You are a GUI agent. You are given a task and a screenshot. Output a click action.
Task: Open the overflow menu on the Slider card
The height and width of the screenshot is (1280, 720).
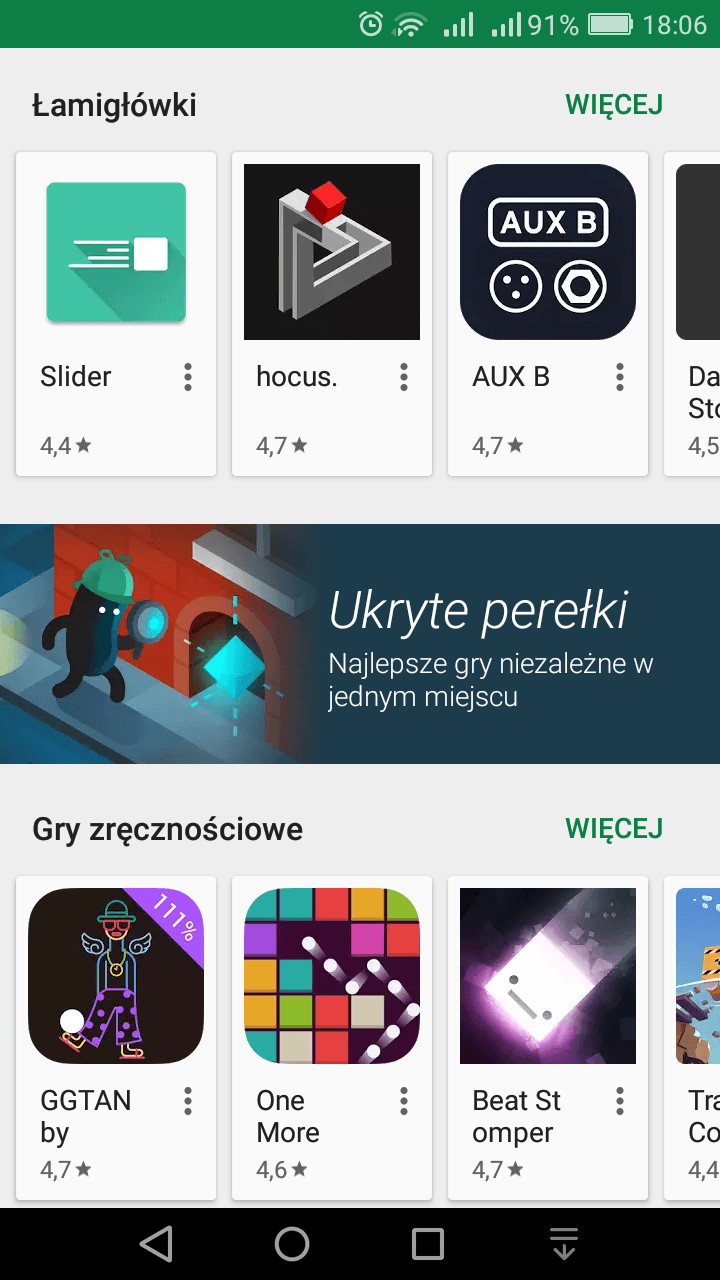(x=188, y=377)
